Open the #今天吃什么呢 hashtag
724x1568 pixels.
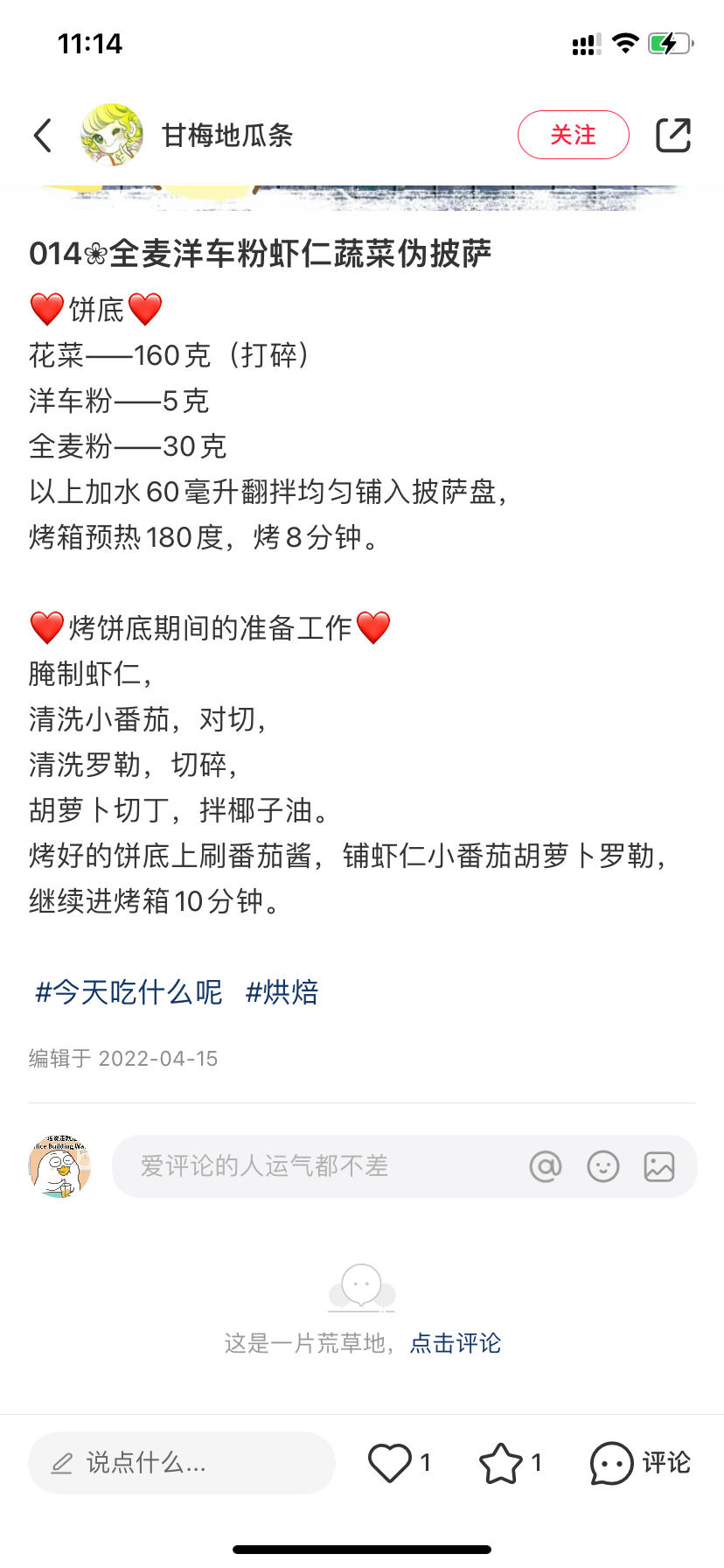click(x=129, y=992)
